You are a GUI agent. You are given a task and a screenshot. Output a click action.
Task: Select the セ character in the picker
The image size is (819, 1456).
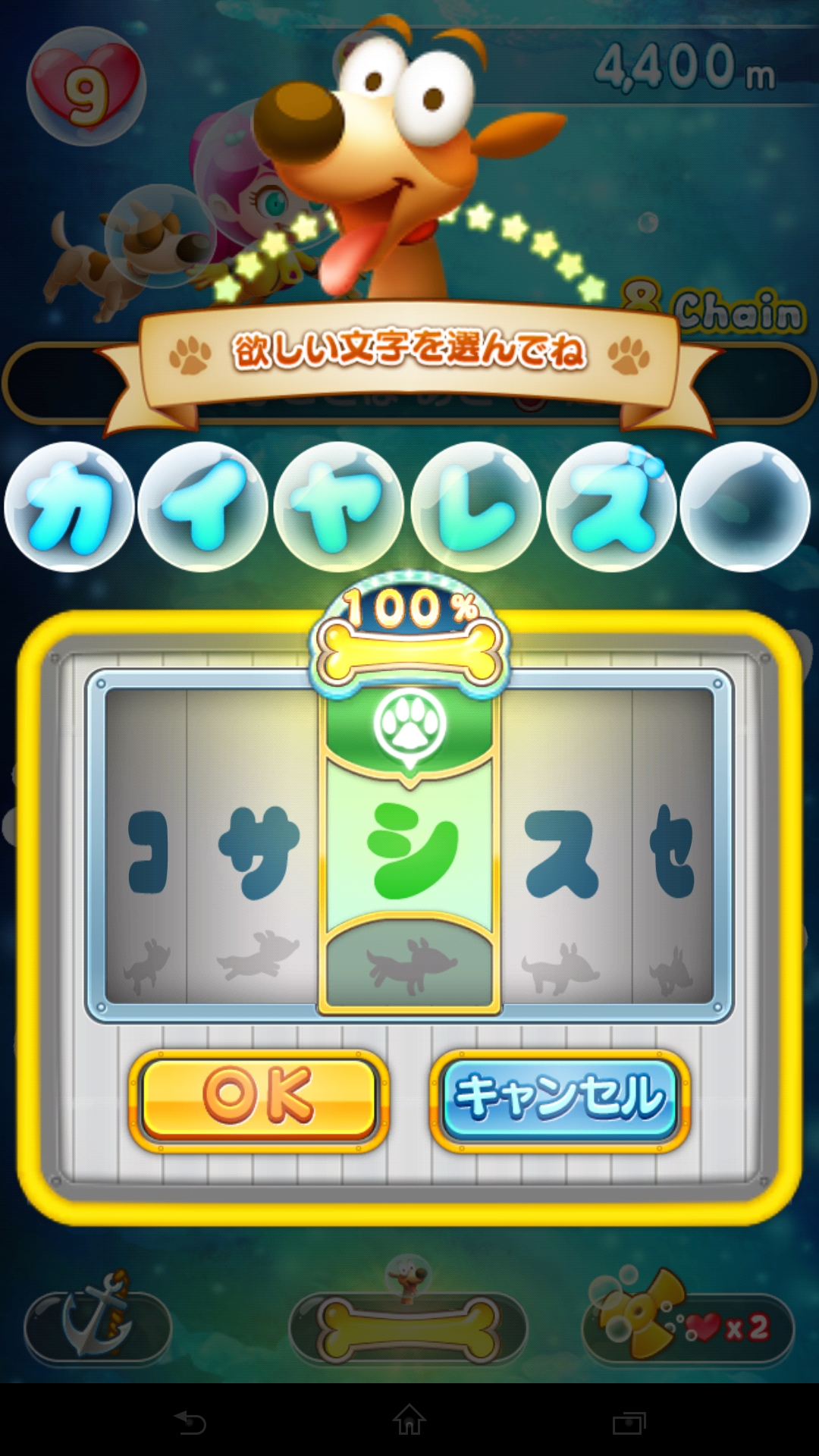click(x=672, y=852)
